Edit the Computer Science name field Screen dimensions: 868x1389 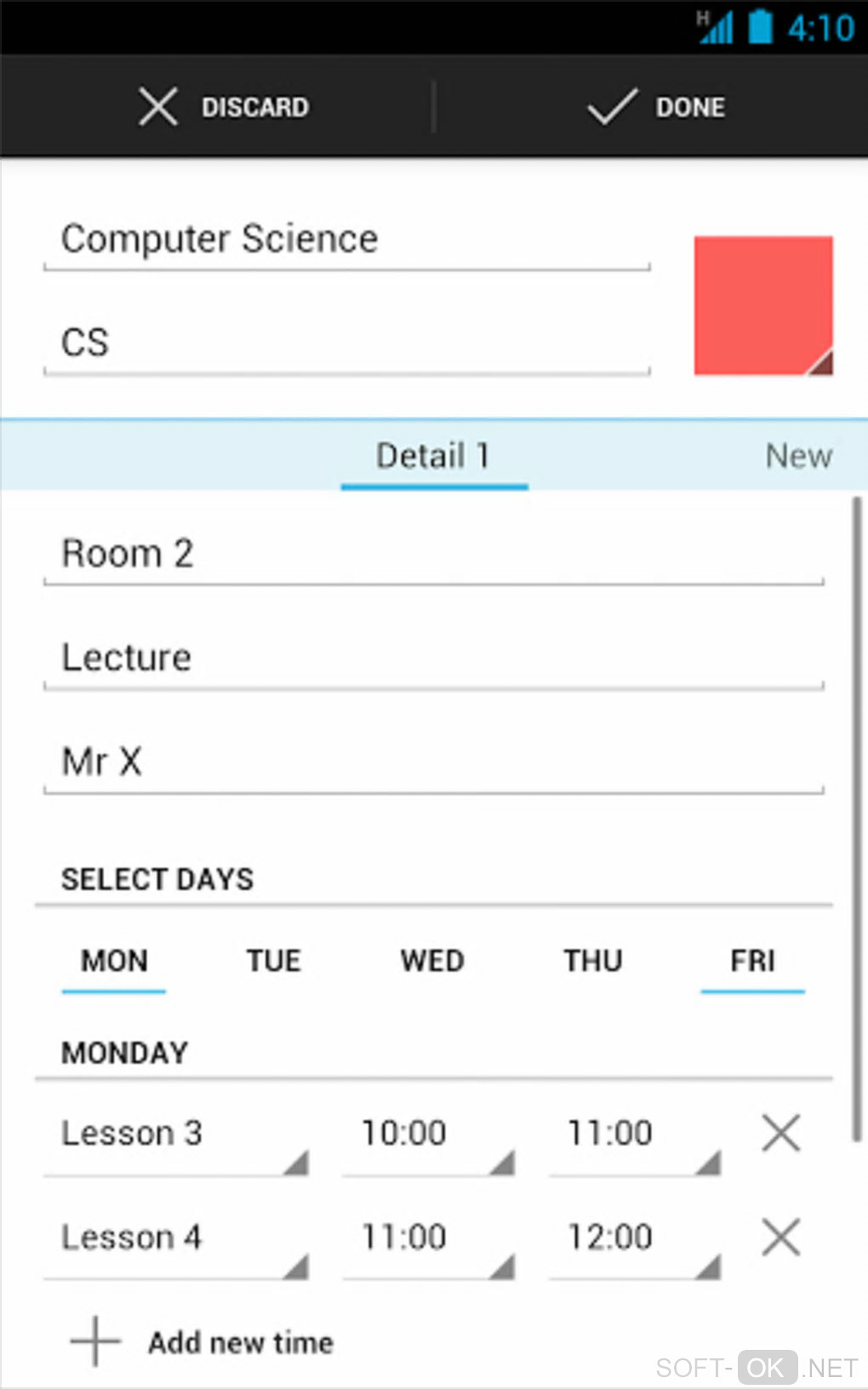346,239
